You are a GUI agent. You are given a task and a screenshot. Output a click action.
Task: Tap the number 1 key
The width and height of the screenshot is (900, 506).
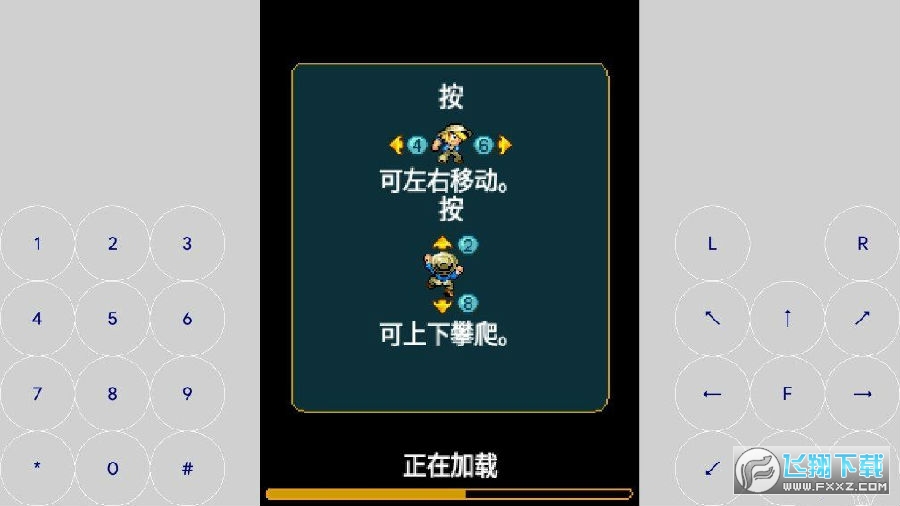point(38,243)
